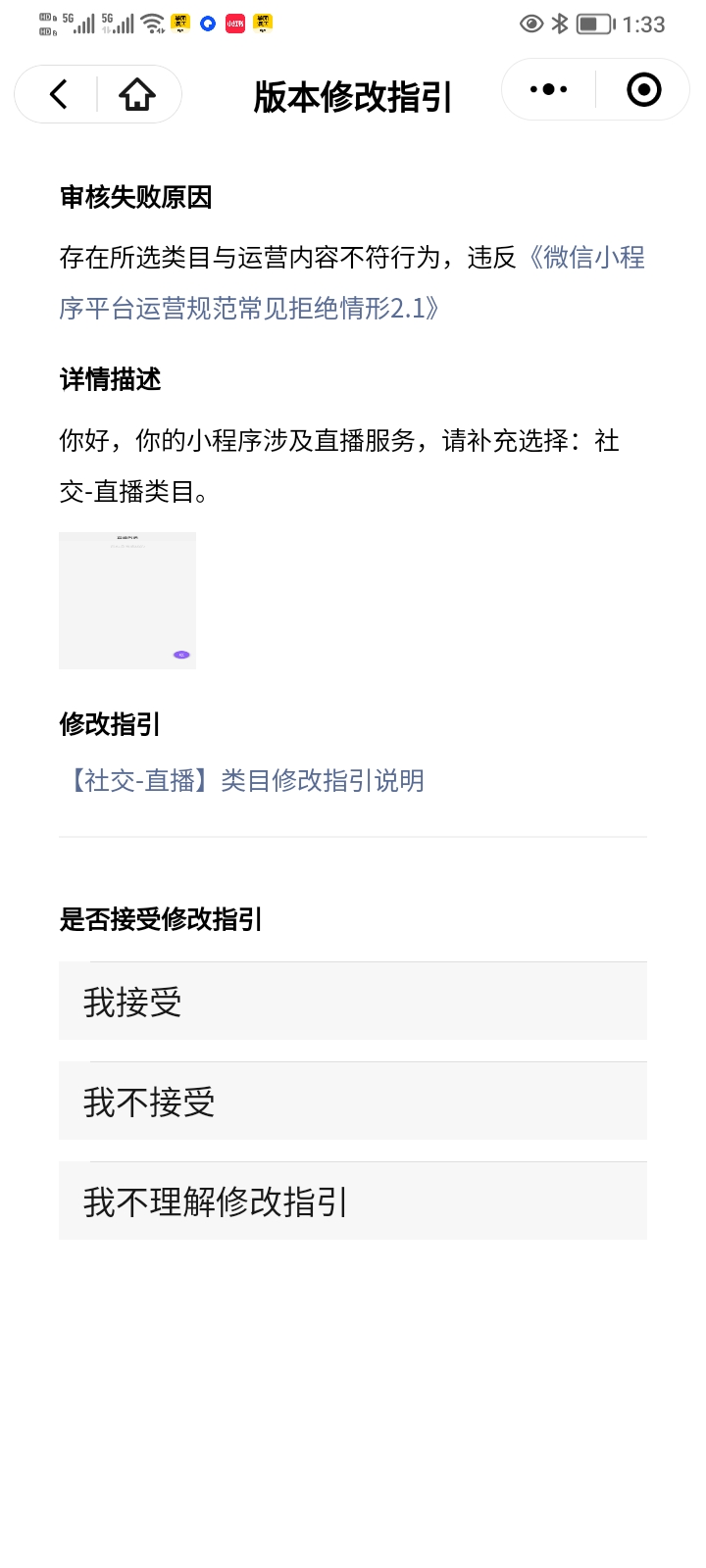Screen dimensions: 706x1568
Task: Open the three-dot more menu
Action: pos(548,89)
